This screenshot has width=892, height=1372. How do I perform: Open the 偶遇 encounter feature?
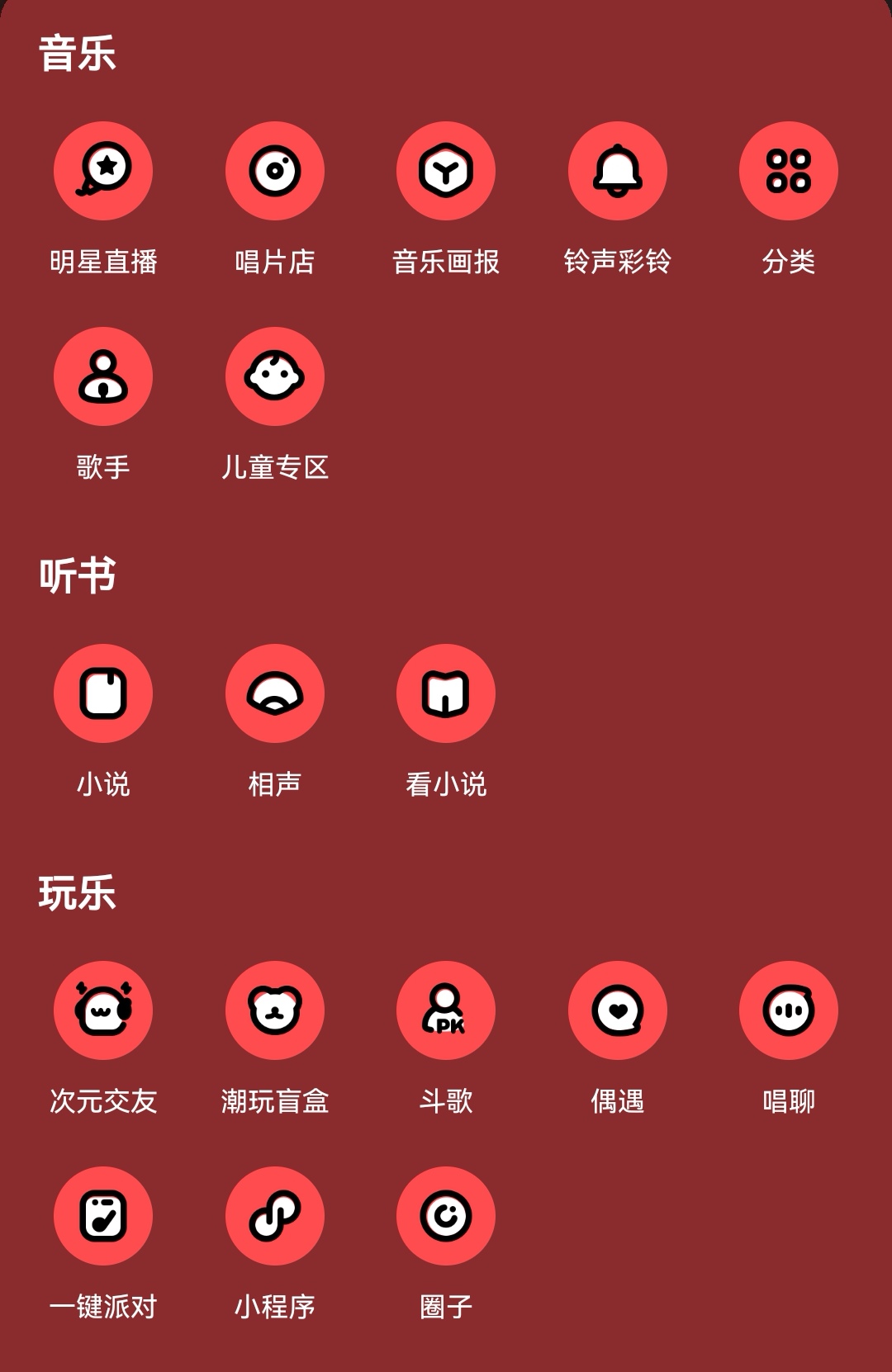pyautogui.click(x=617, y=1010)
